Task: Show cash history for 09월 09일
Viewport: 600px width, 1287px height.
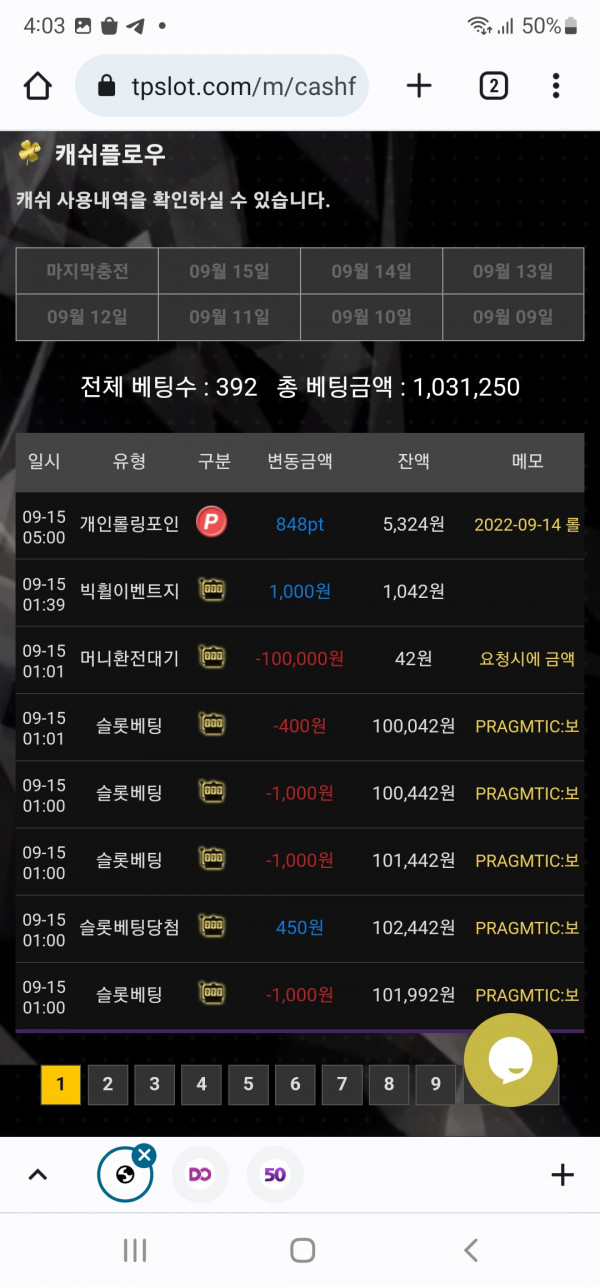Action: [513, 317]
